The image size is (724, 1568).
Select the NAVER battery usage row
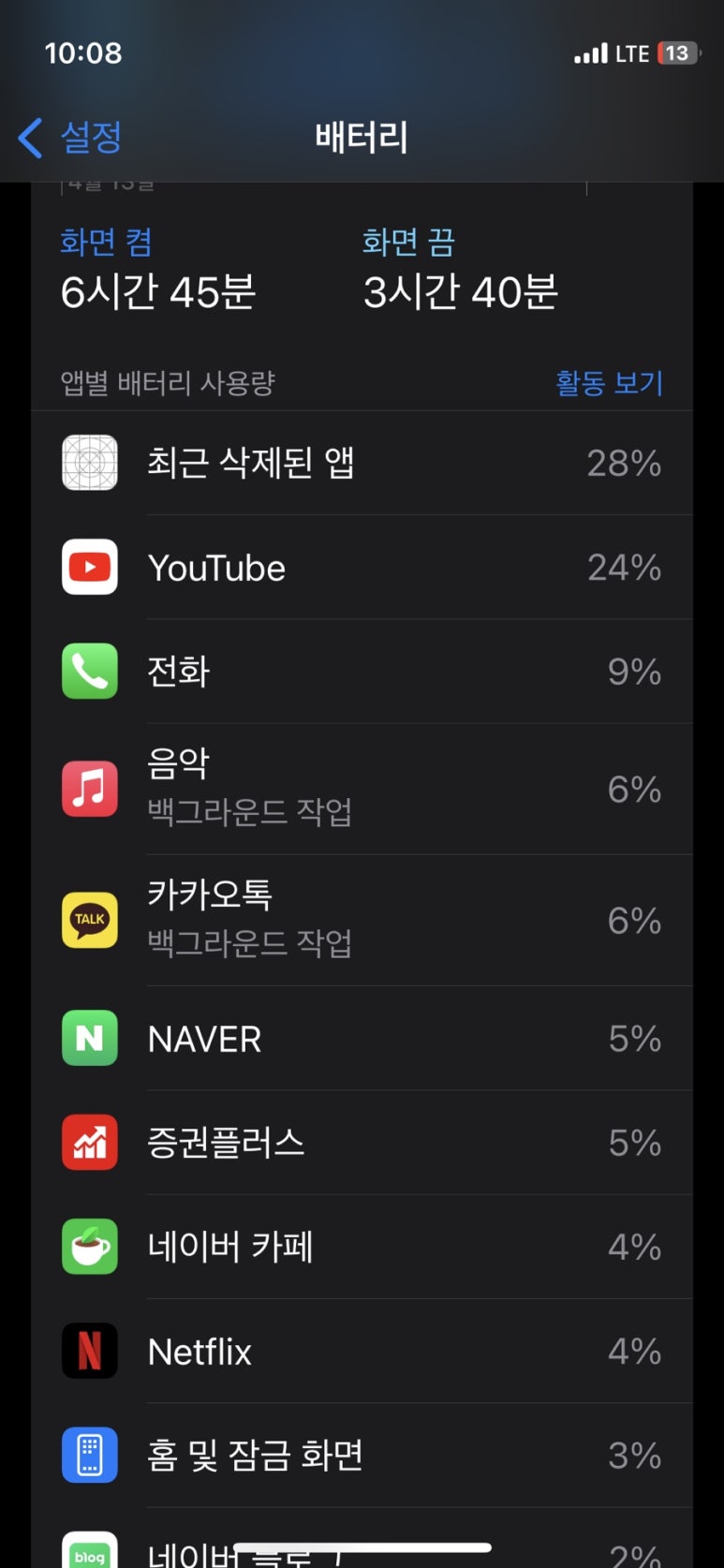coord(362,1038)
